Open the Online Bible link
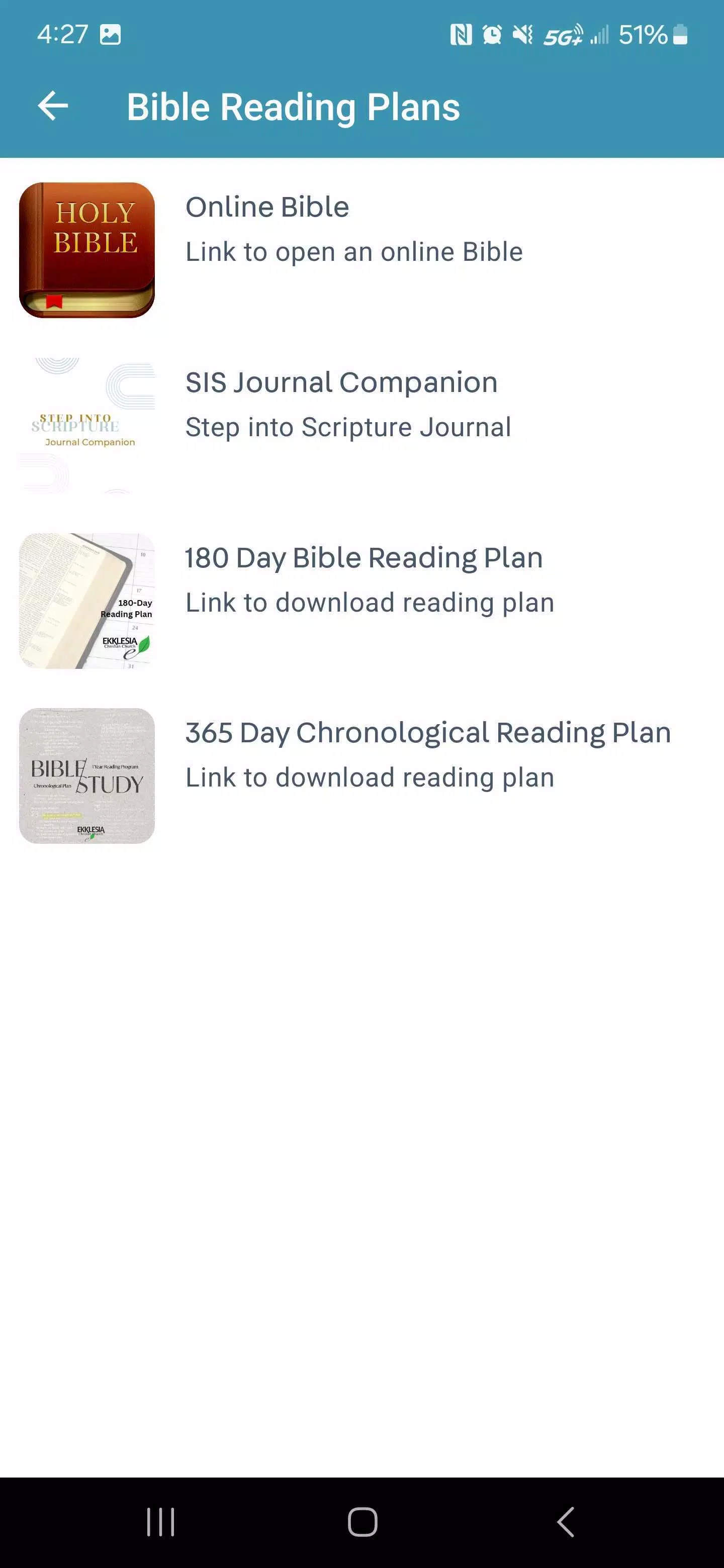The image size is (724, 1568). pyautogui.click(x=361, y=250)
